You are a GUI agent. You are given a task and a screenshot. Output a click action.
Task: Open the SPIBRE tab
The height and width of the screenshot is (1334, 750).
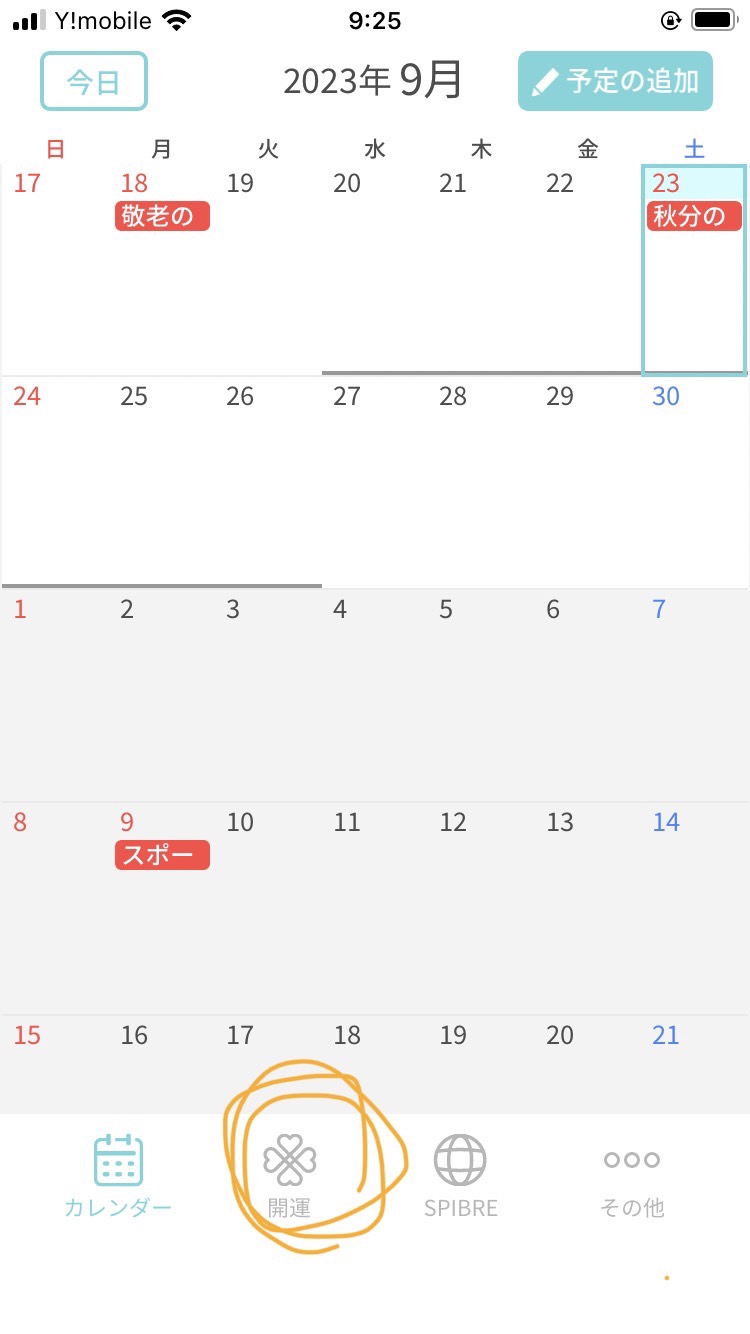pyautogui.click(x=460, y=1176)
